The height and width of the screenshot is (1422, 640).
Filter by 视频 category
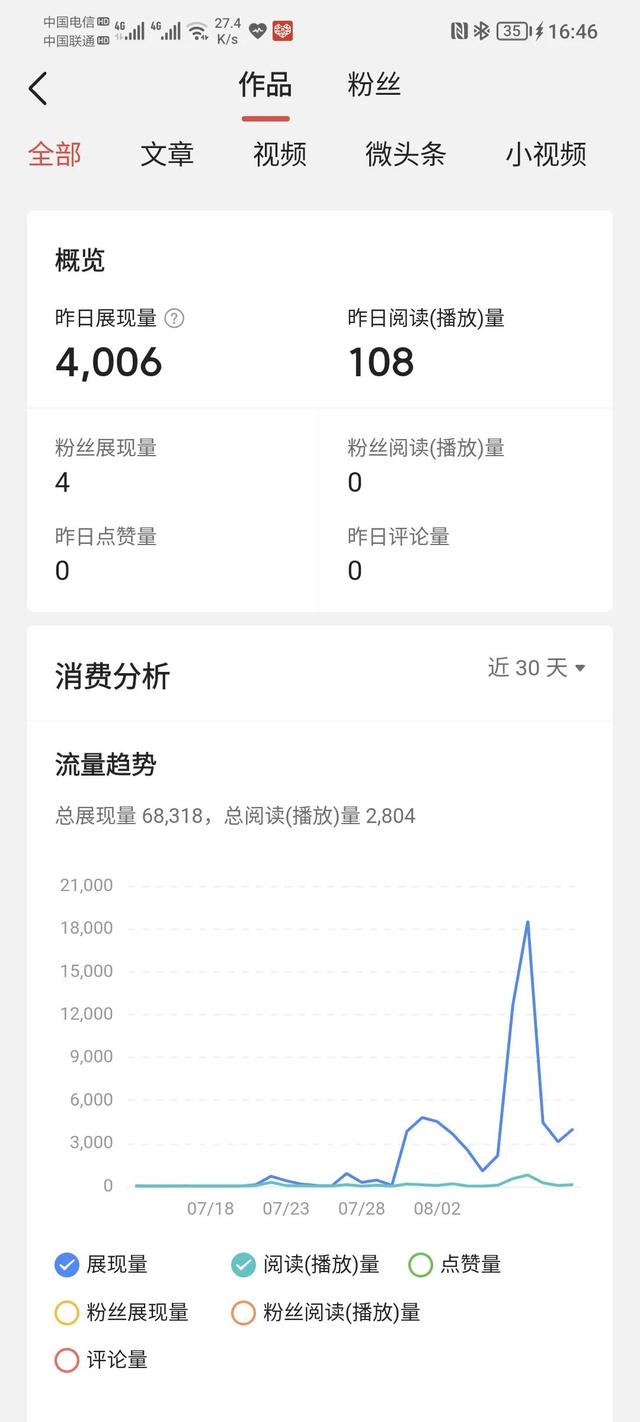pyautogui.click(x=280, y=154)
